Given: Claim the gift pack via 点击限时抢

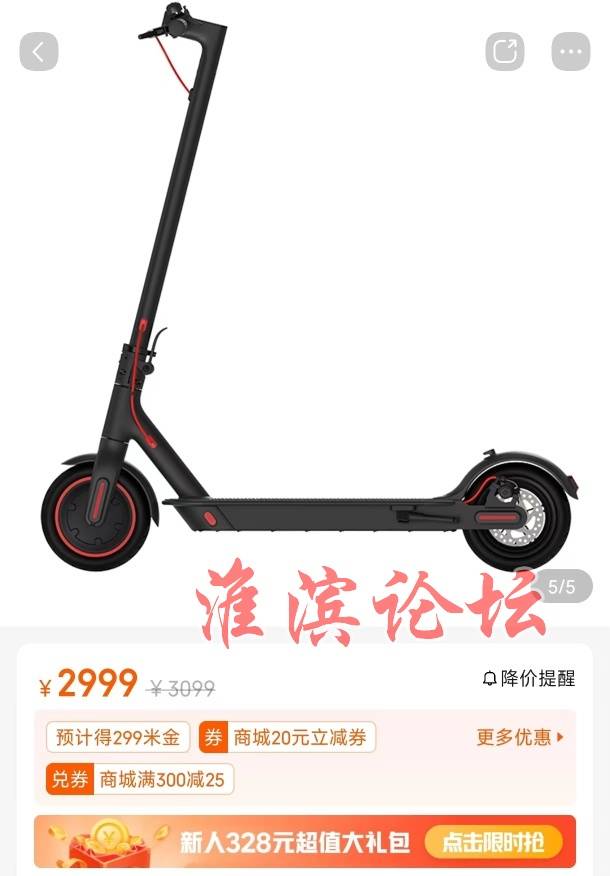Looking at the screenshot, I should click(x=494, y=842).
